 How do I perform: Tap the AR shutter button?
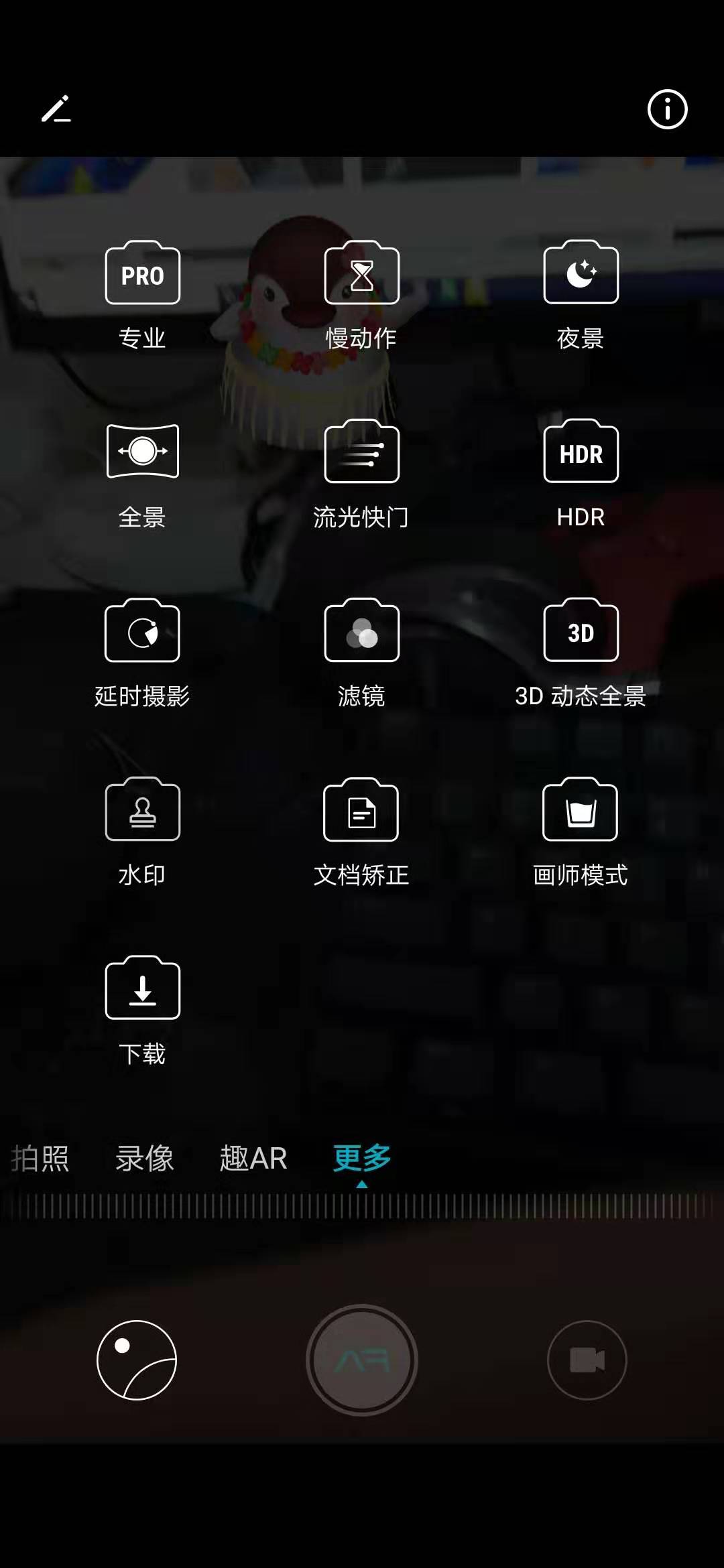pyautogui.click(x=362, y=1360)
